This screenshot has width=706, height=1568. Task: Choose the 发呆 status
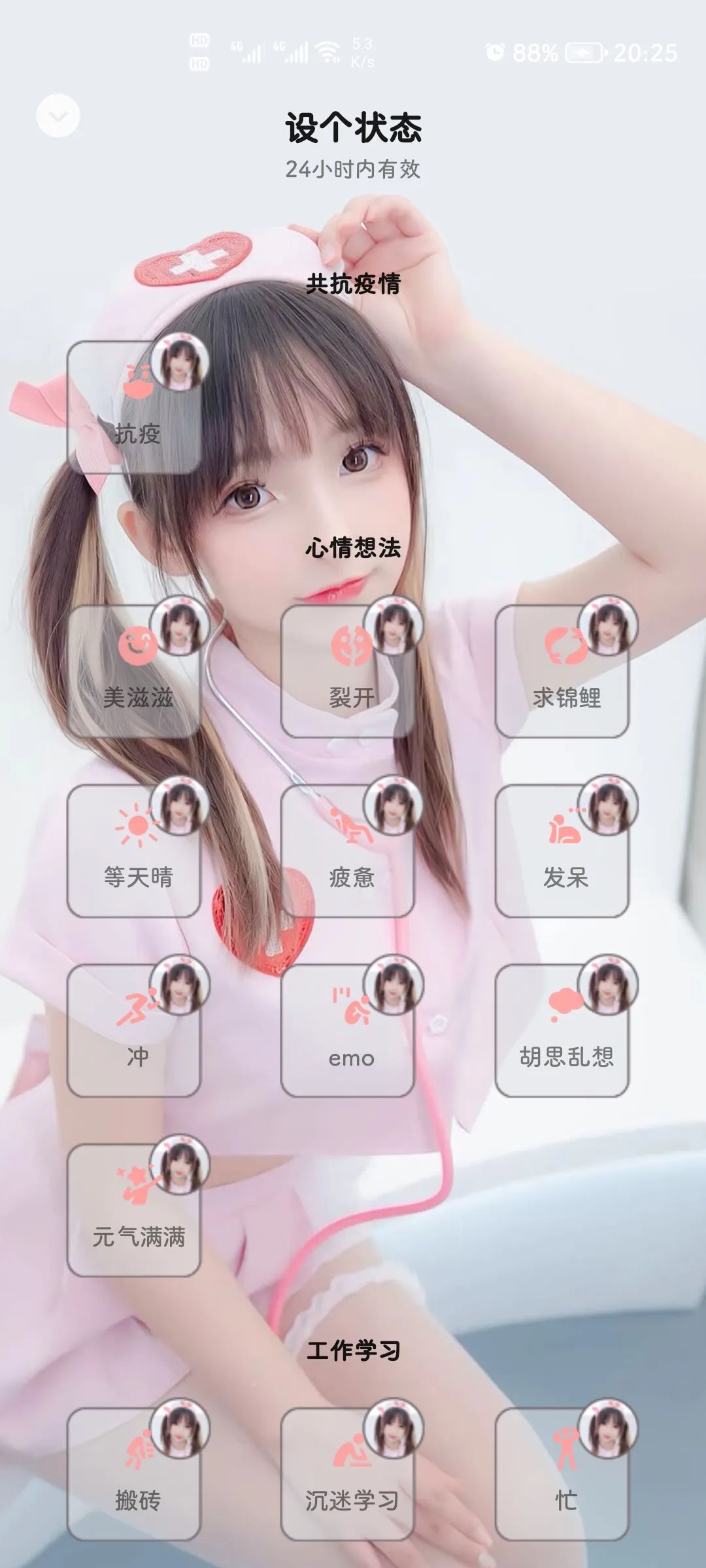562,851
